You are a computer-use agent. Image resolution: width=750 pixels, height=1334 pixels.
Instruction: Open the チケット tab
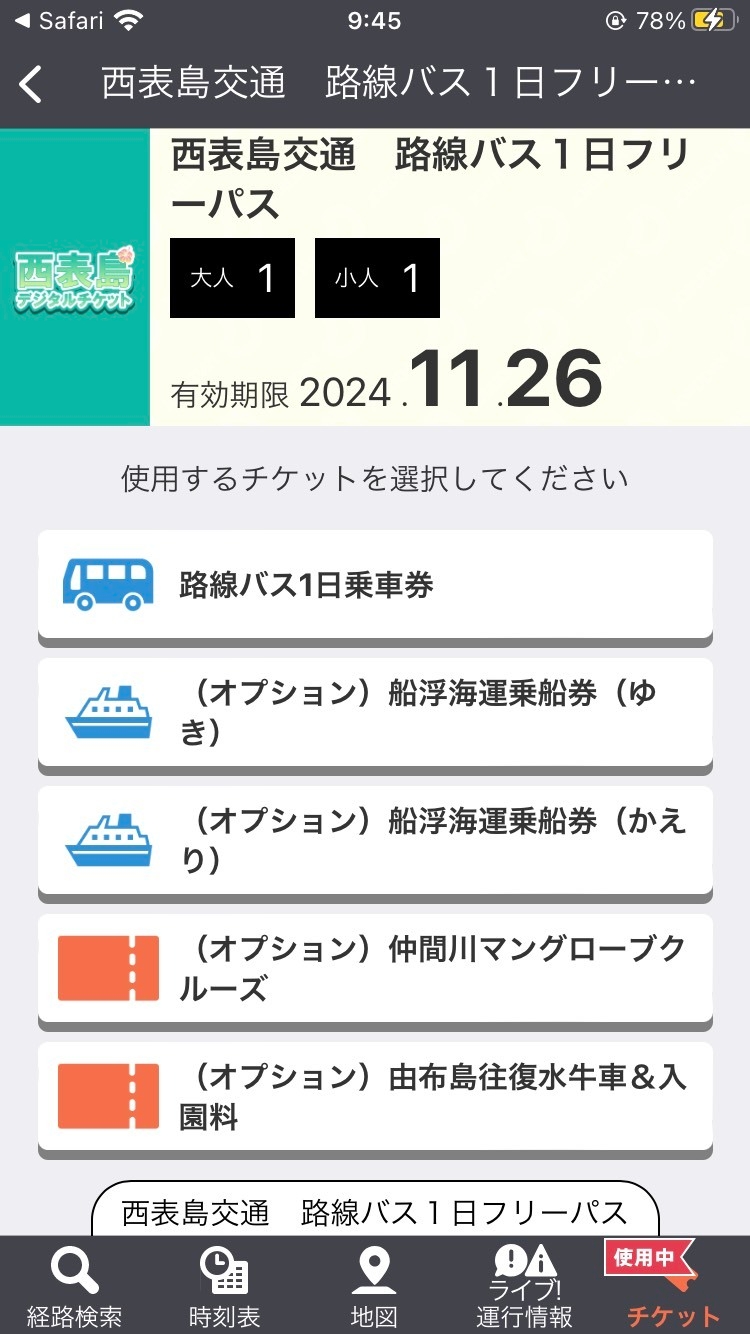tap(672, 1286)
